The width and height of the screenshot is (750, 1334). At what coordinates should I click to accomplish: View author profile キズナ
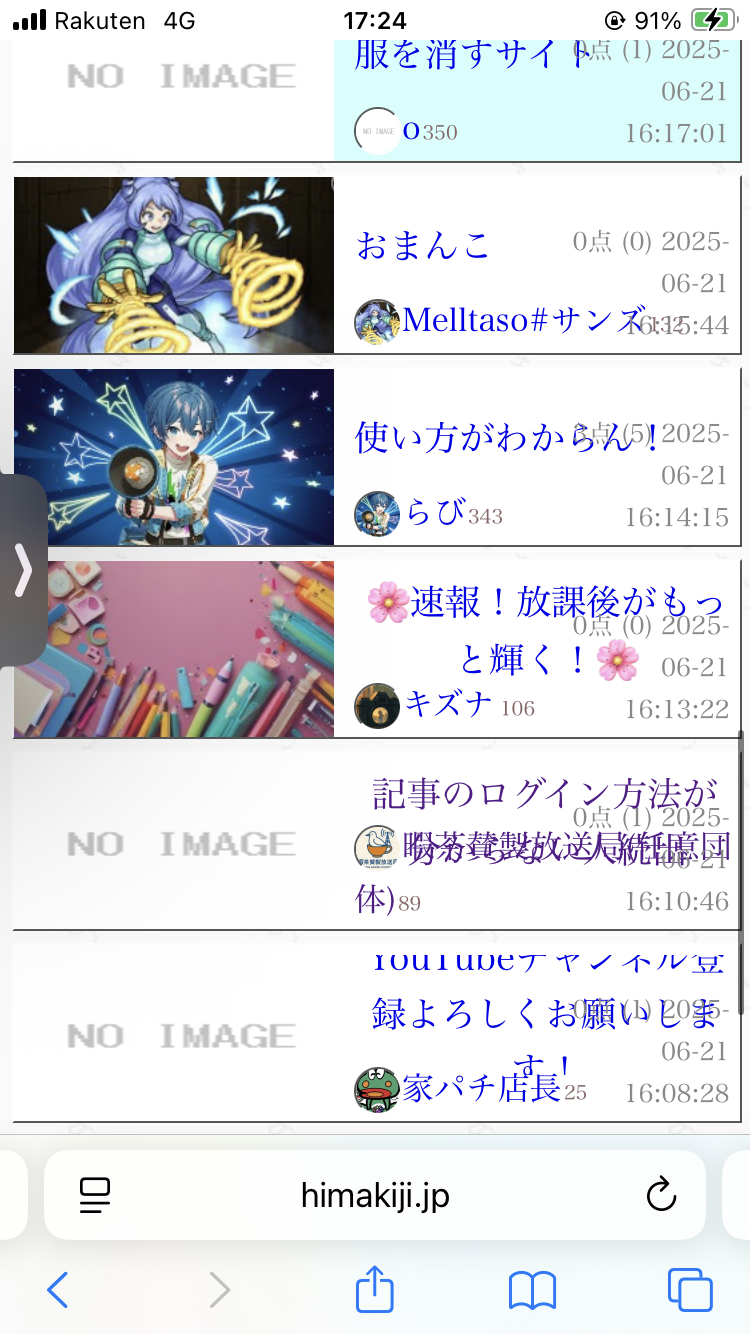click(x=448, y=705)
